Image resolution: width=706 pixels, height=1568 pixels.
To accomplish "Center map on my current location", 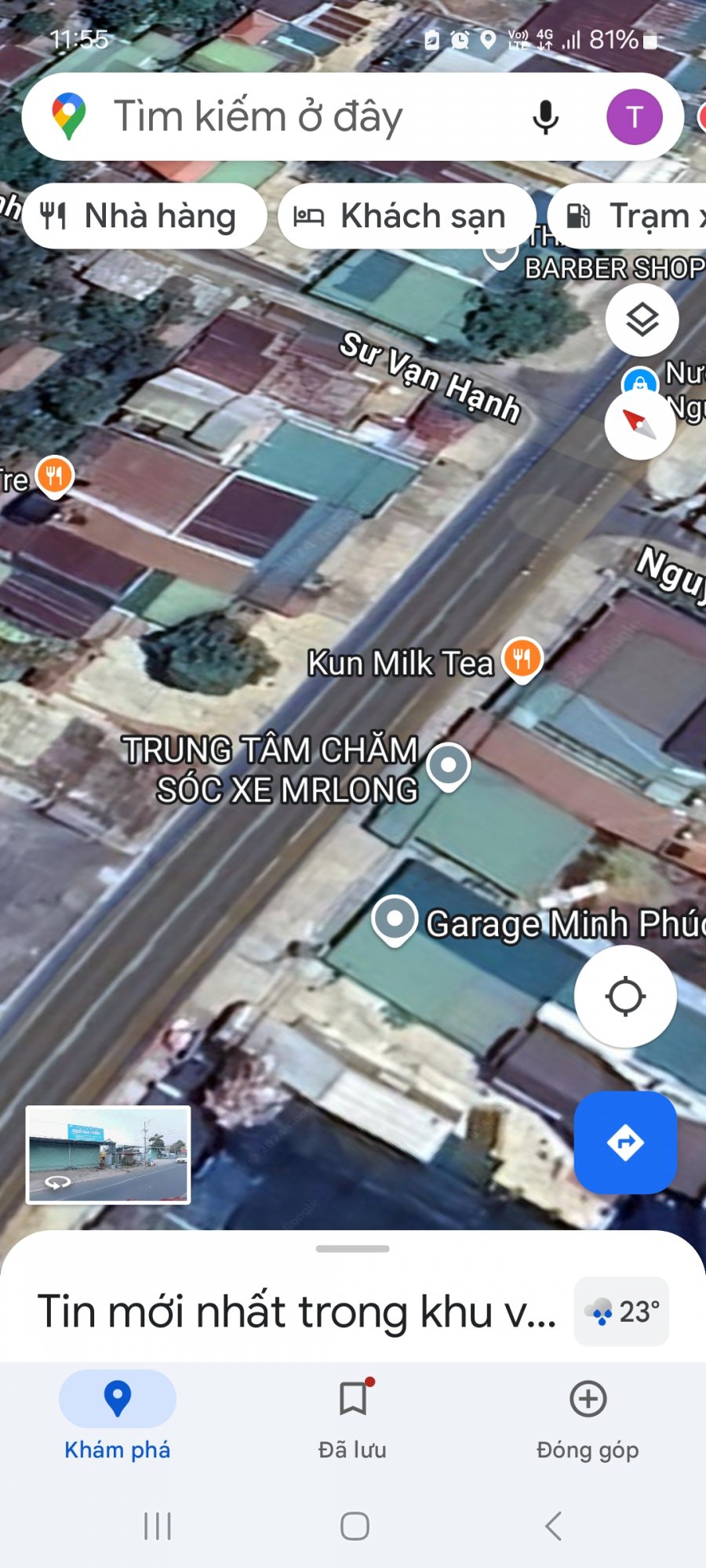I will pyautogui.click(x=625, y=996).
